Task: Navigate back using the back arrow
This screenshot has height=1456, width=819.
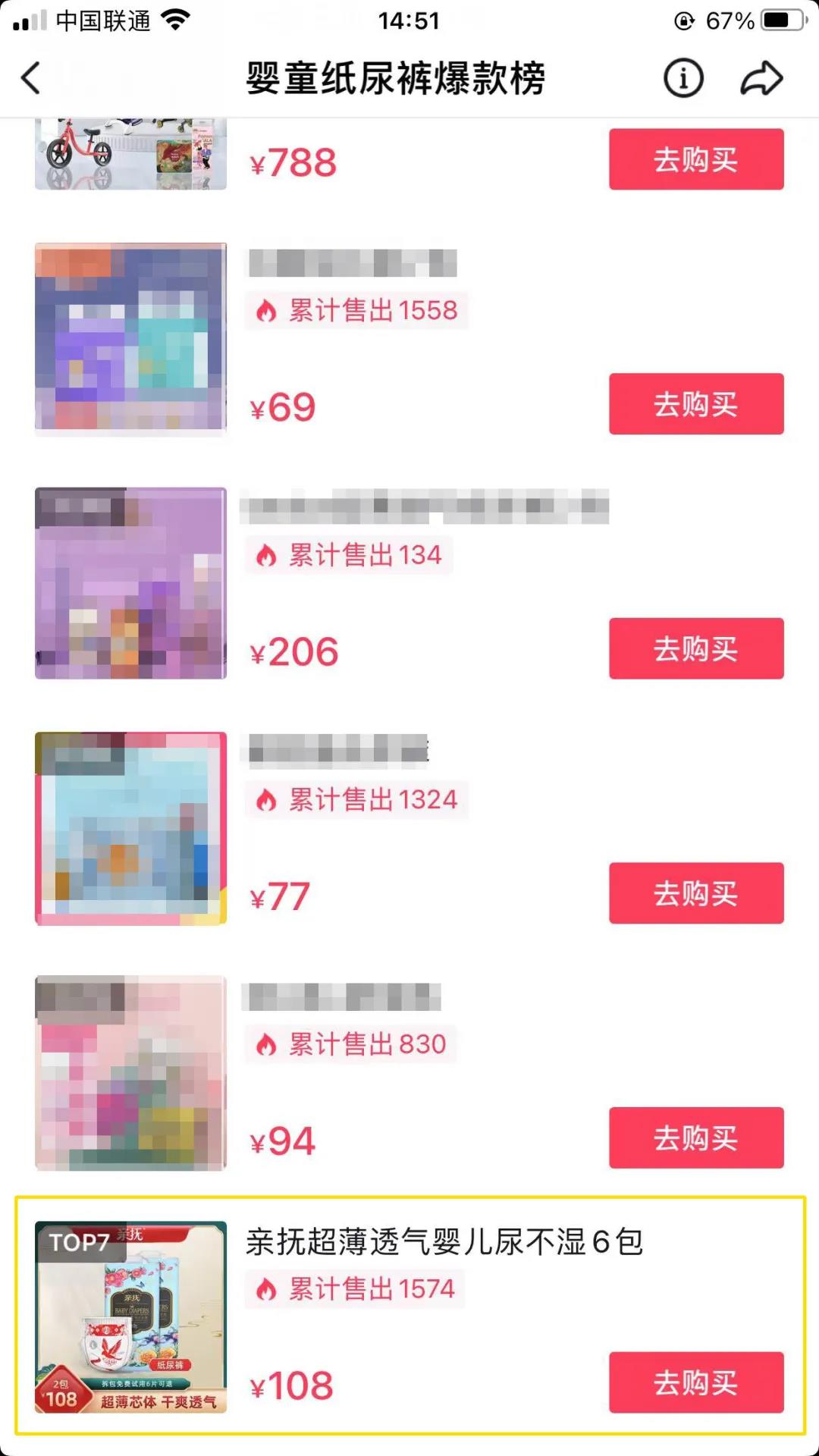Action: pos(30,78)
